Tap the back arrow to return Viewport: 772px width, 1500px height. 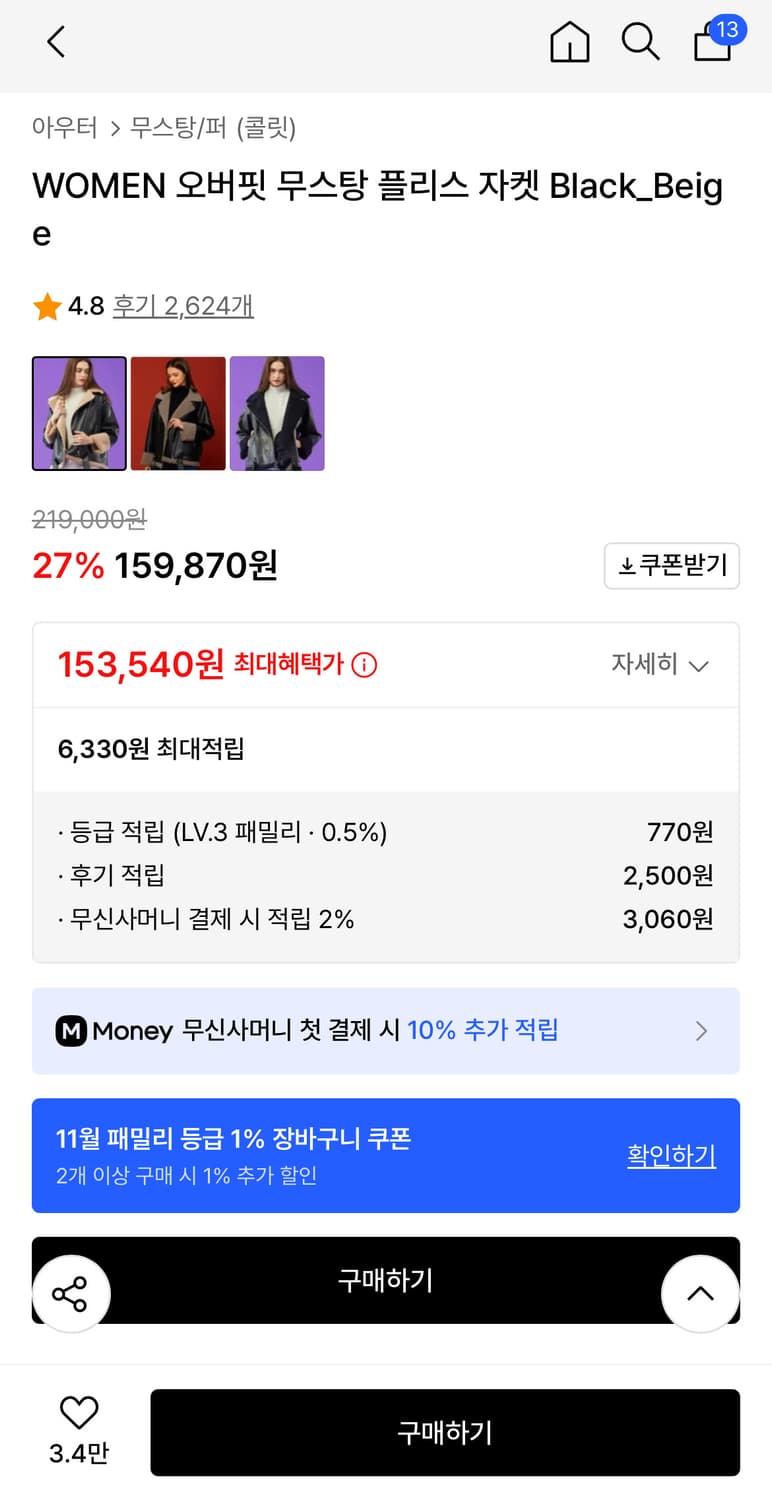(55, 43)
